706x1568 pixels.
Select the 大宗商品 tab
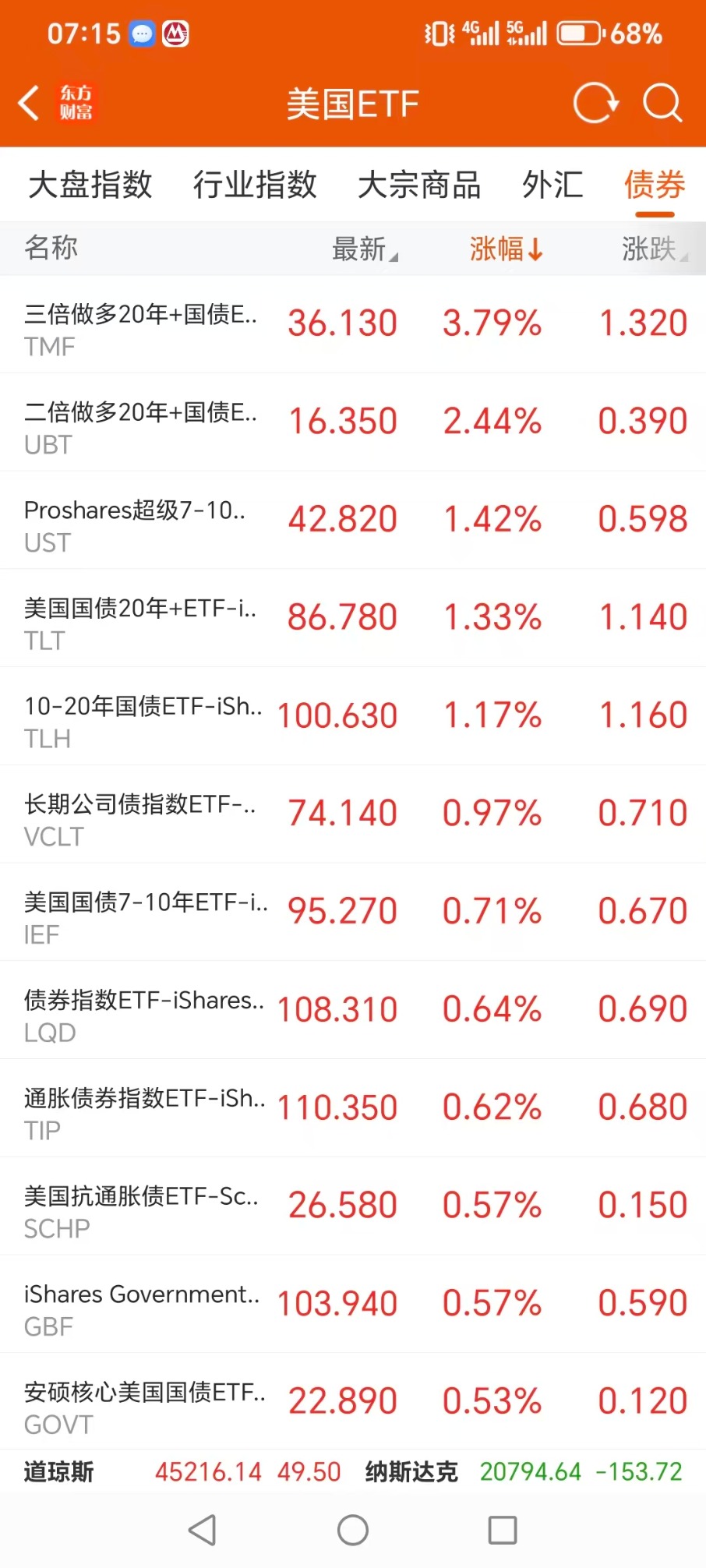pos(419,185)
